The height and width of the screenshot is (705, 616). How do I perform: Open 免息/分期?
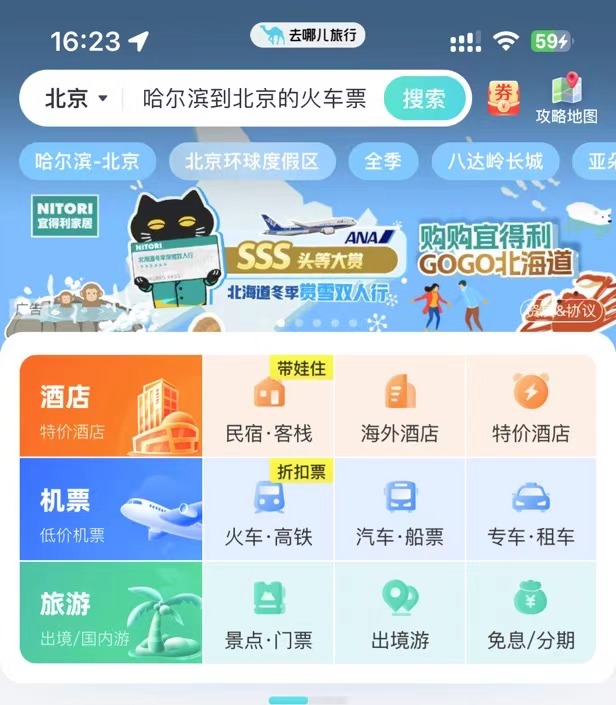[x=530, y=615]
